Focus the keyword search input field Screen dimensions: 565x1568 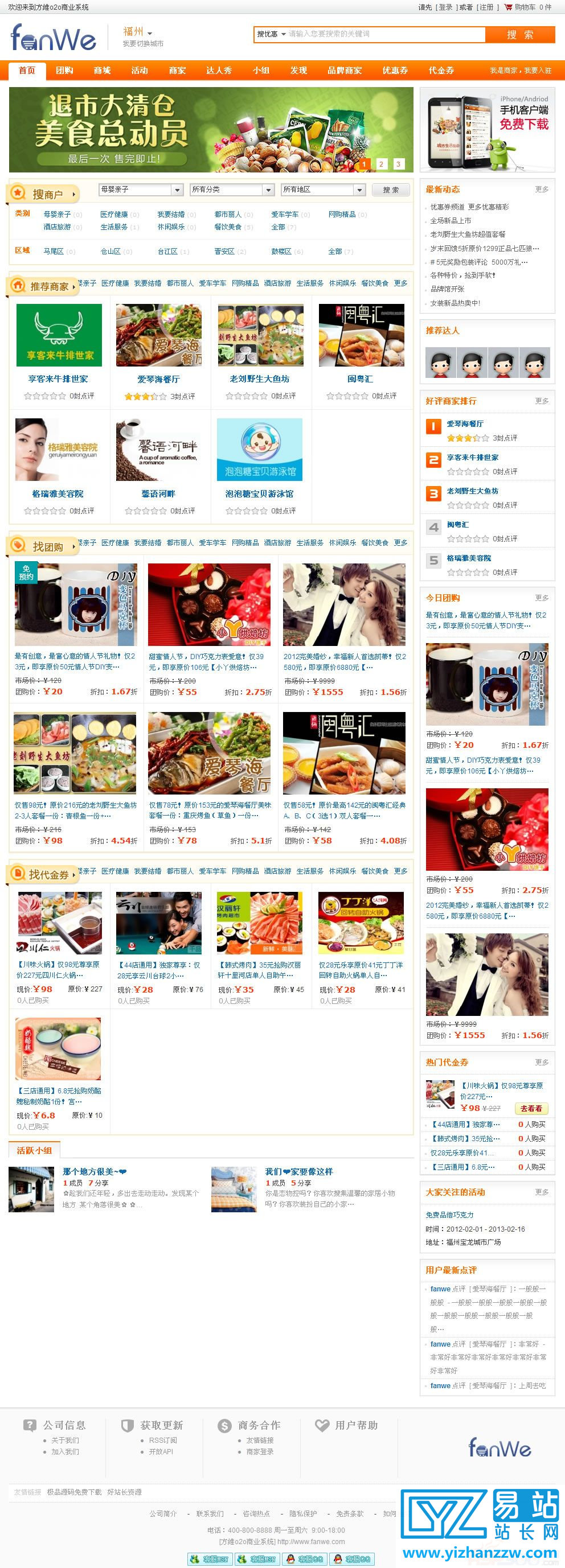coord(383,34)
